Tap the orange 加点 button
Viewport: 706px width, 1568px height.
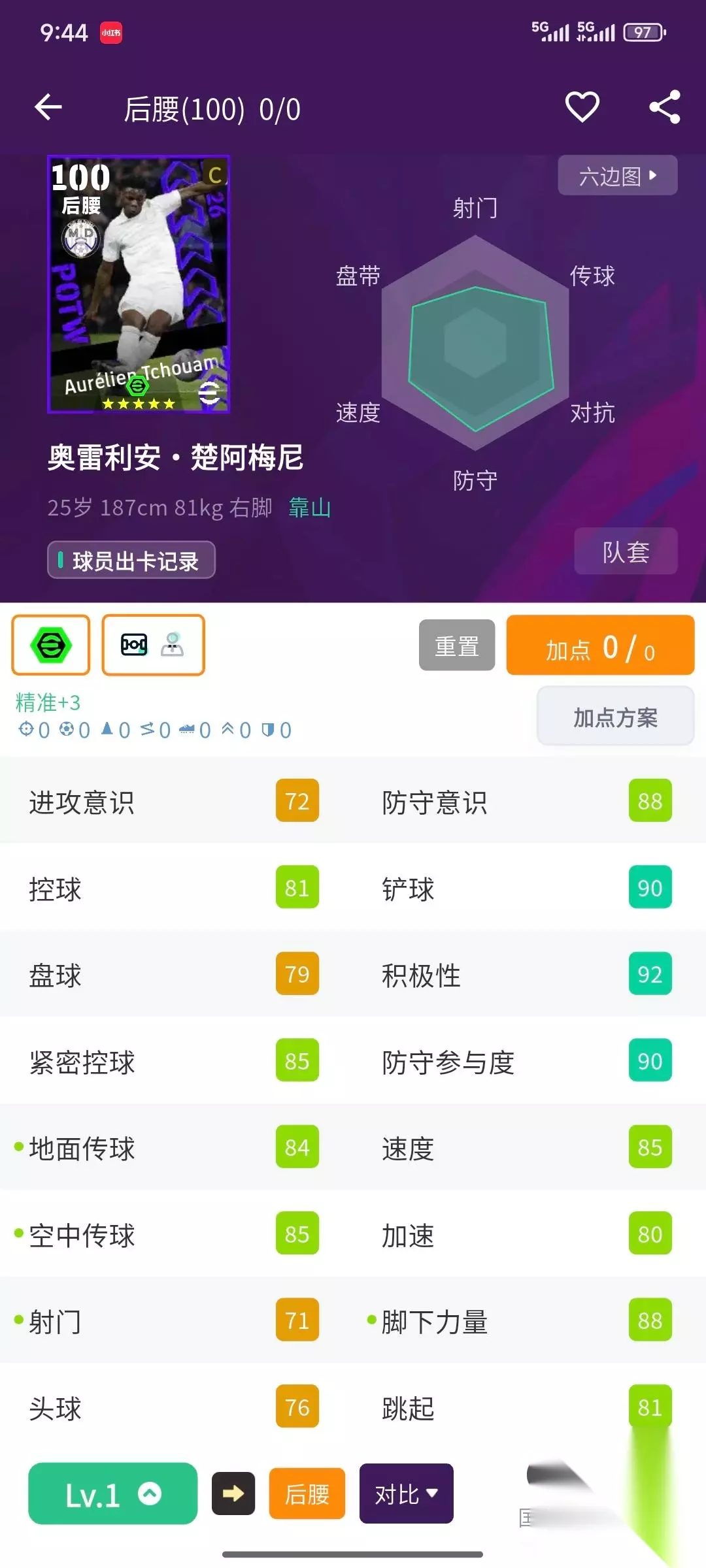[x=600, y=645]
